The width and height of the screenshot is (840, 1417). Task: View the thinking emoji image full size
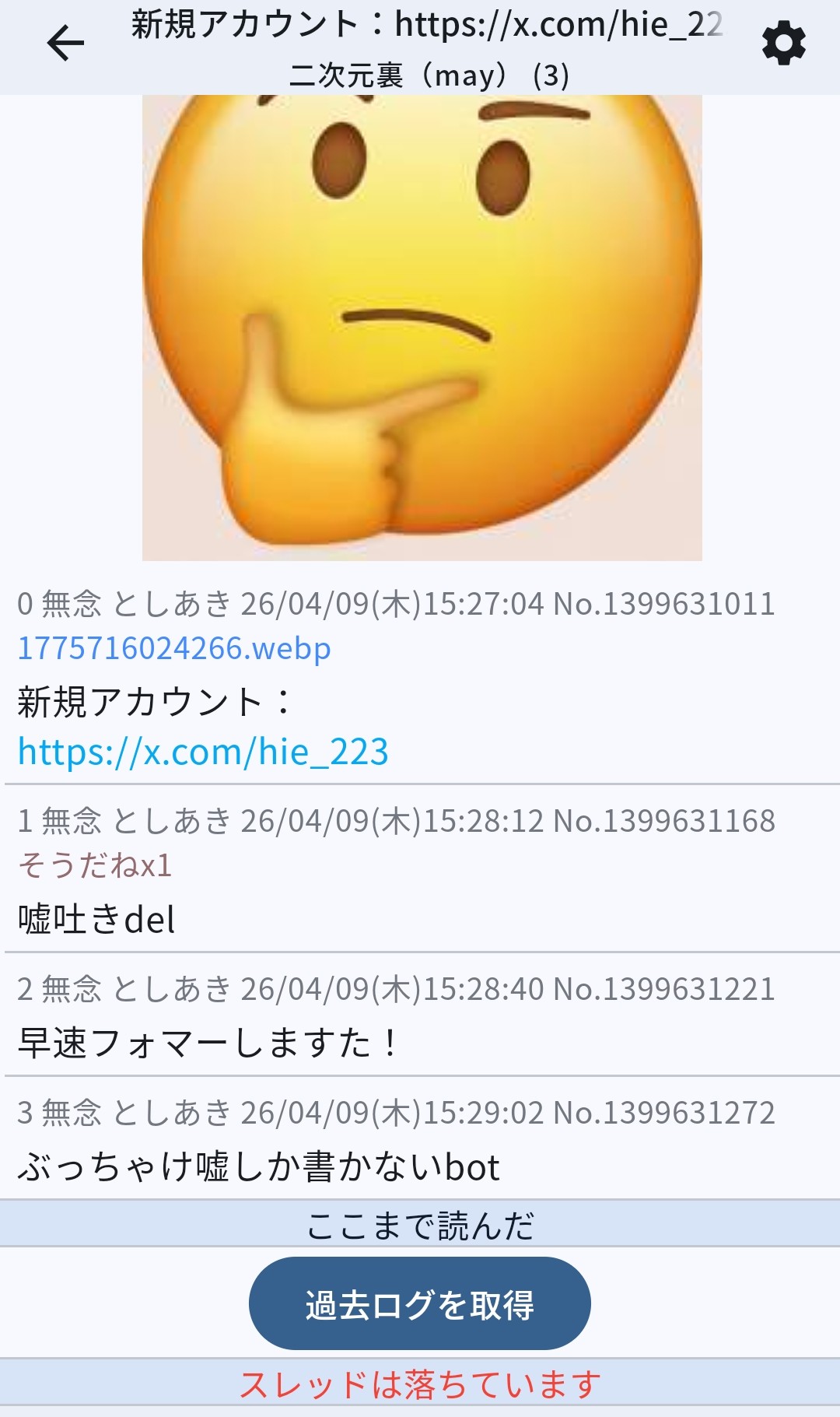coord(422,327)
